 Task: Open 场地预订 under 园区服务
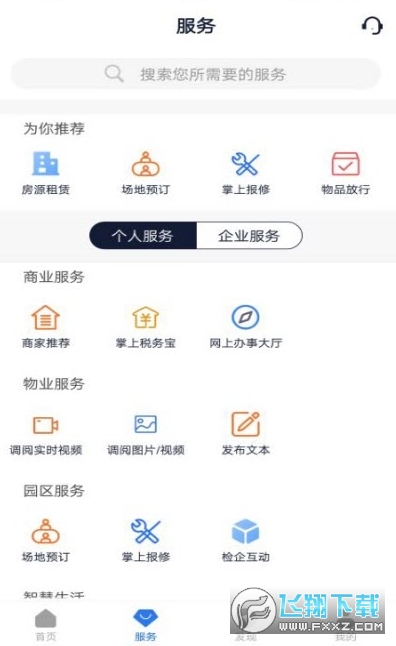tap(46, 541)
